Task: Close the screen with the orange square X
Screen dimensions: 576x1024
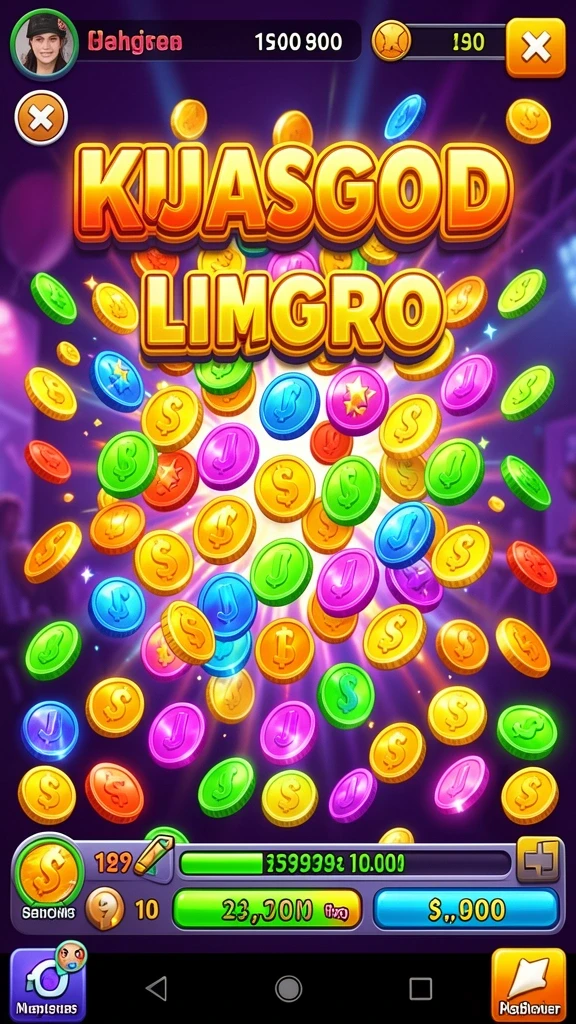Action: point(536,48)
